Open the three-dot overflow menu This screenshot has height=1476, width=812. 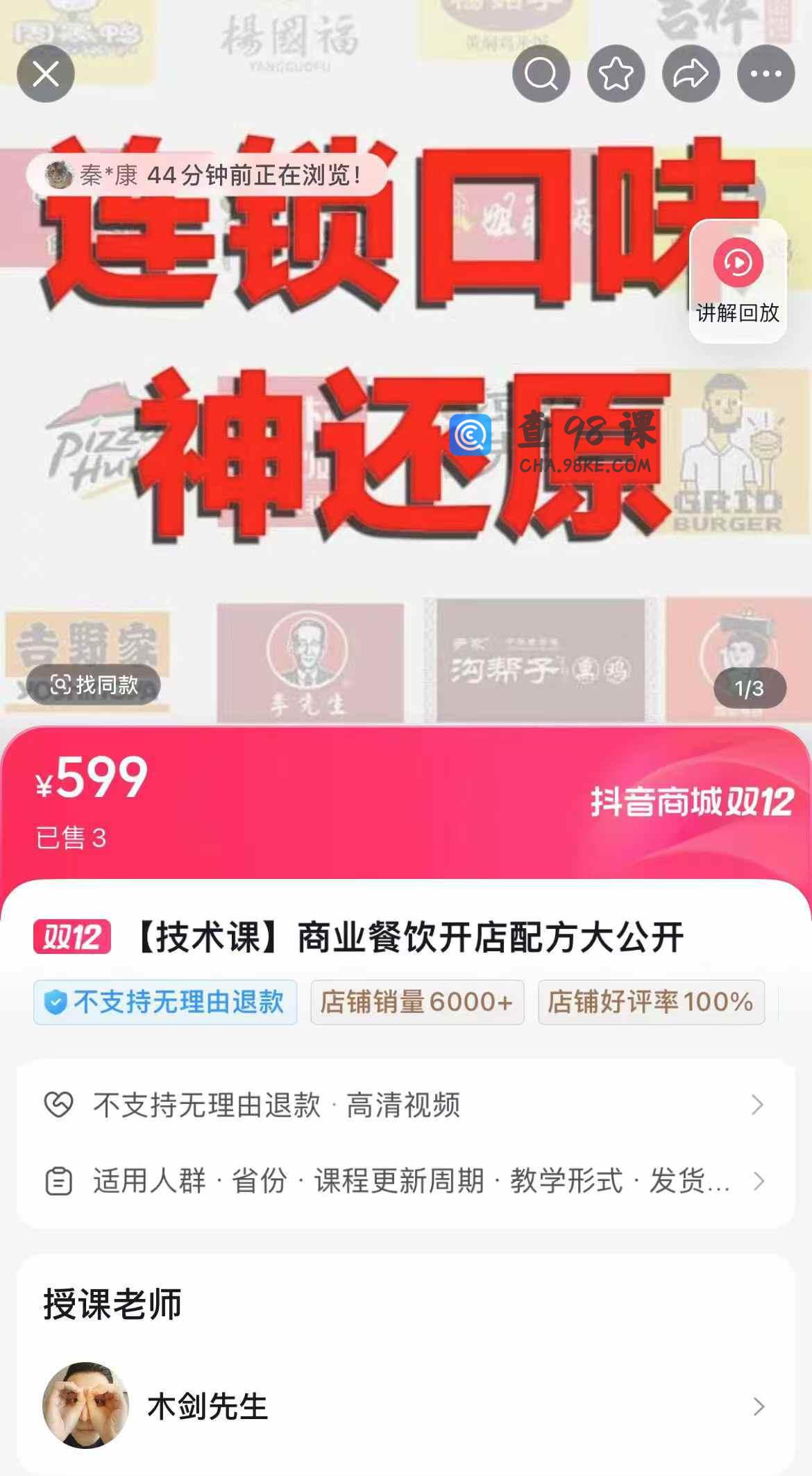click(x=766, y=74)
